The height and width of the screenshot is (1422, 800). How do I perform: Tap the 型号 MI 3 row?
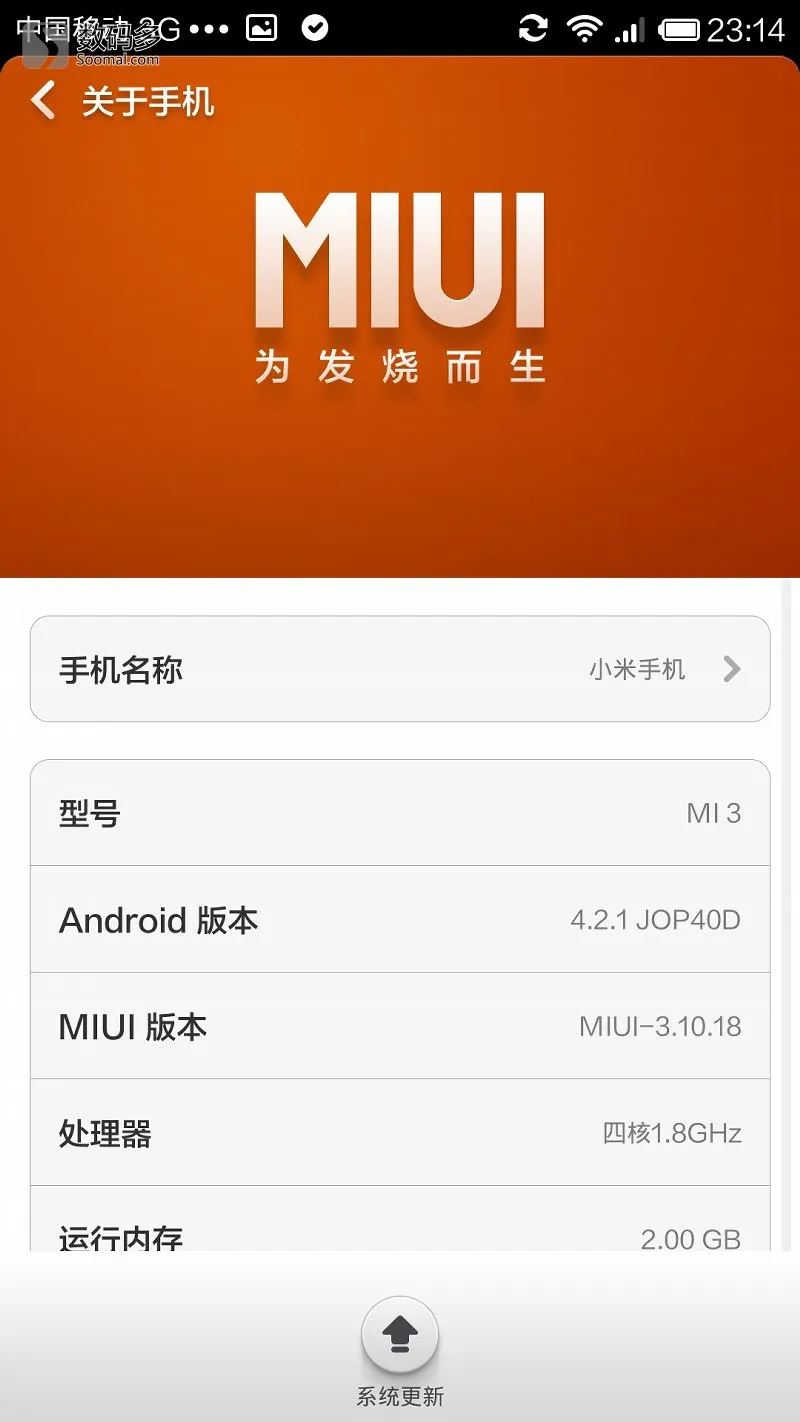point(400,813)
